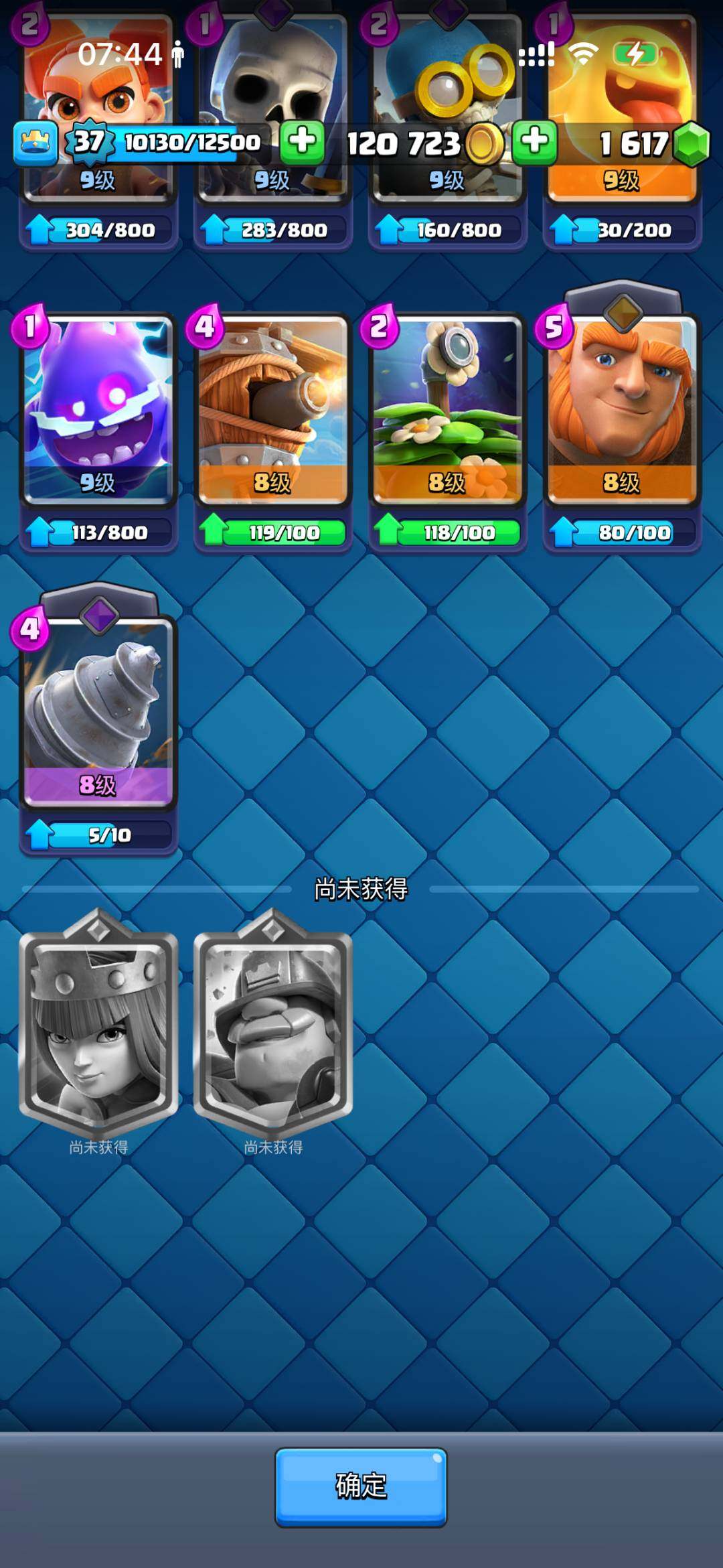Open the Goblin Drill card with 5/10

click(x=98, y=713)
